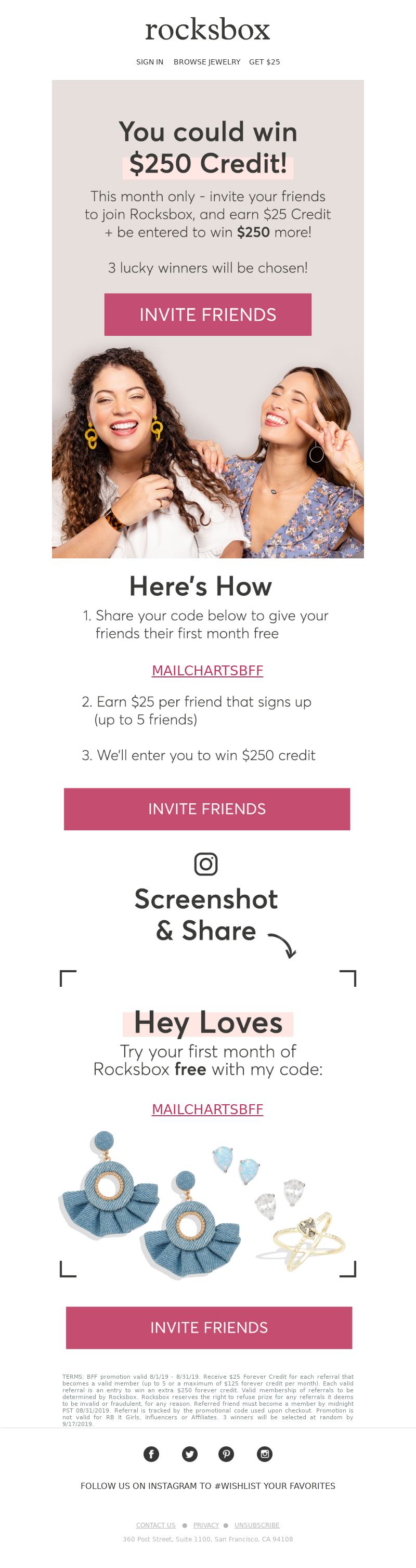View the Privacy link
Viewport: 416px width, 1568px height.
[206, 1525]
